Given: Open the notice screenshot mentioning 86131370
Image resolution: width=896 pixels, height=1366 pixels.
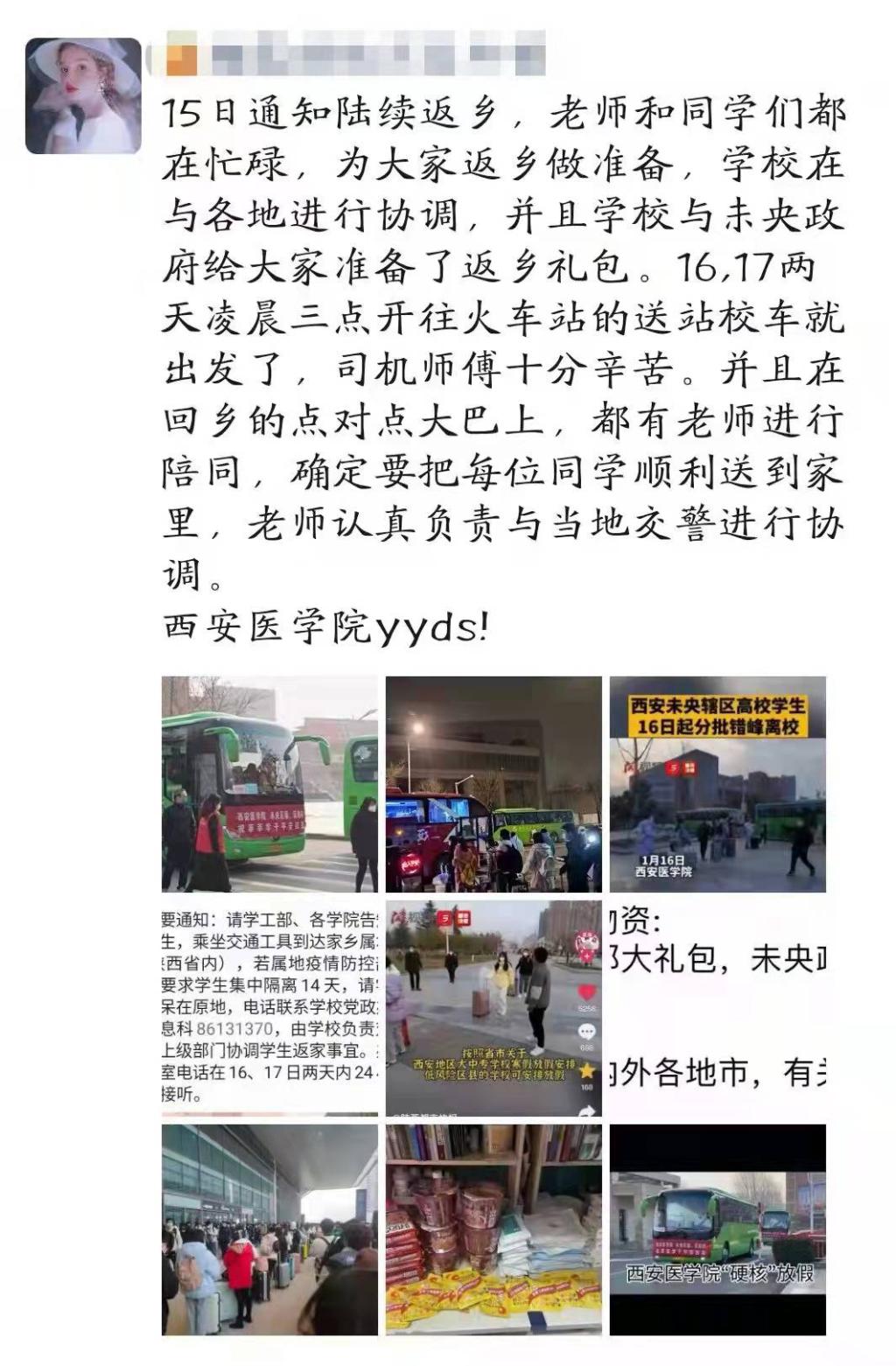Looking at the screenshot, I should pyautogui.click(x=269, y=1008).
